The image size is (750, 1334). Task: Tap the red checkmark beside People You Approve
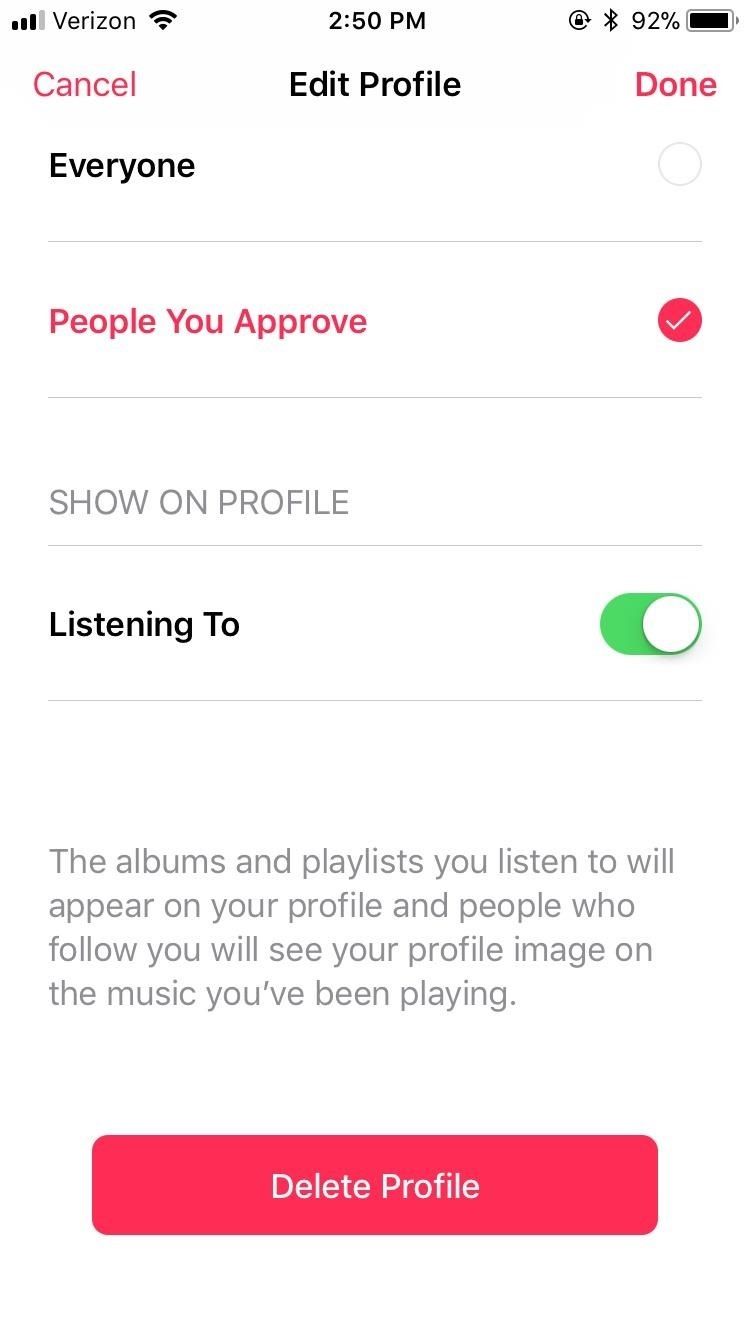679,320
